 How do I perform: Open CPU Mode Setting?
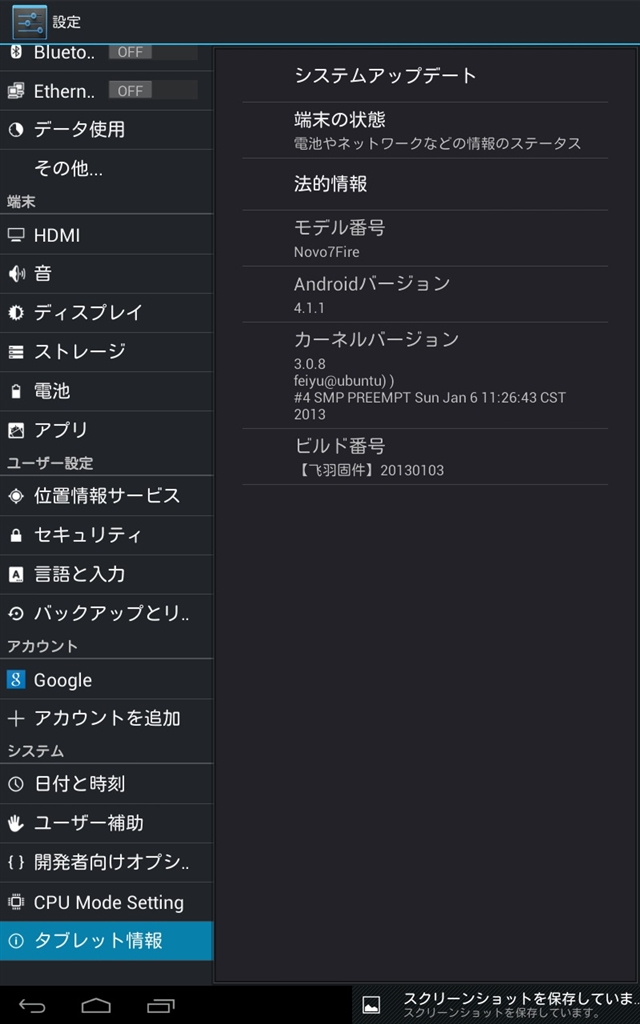[108, 902]
